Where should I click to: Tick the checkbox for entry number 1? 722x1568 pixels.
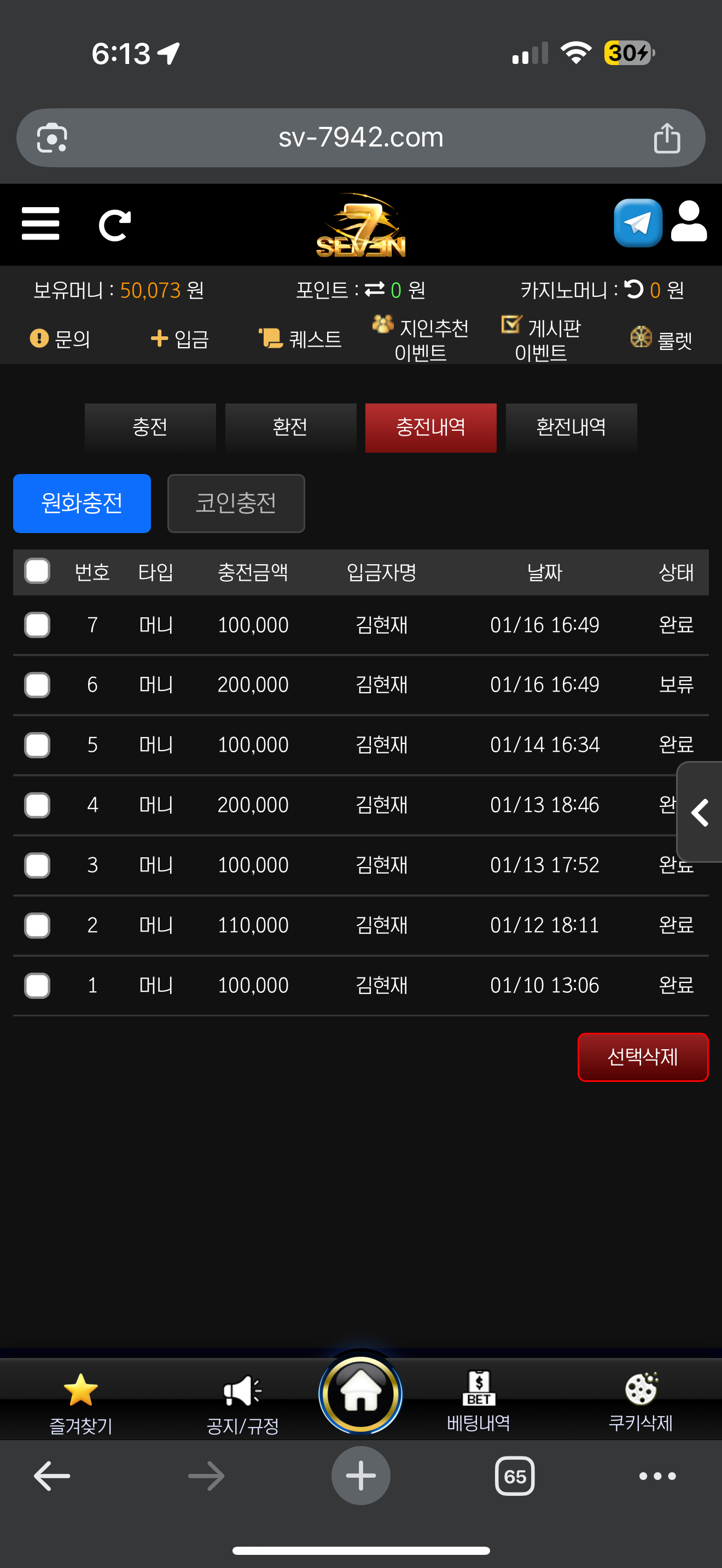(37, 986)
